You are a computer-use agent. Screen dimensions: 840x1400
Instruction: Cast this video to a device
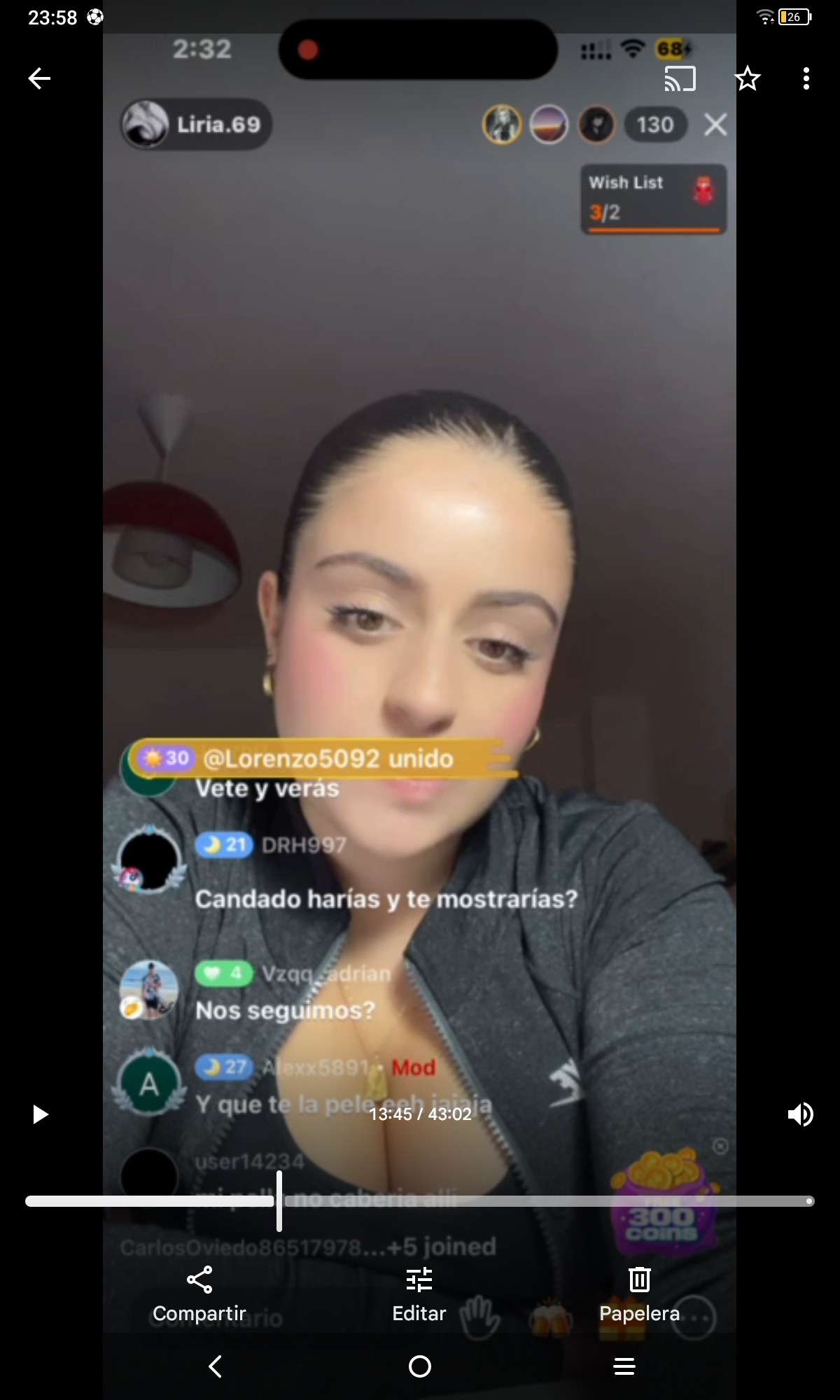pos(680,78)
